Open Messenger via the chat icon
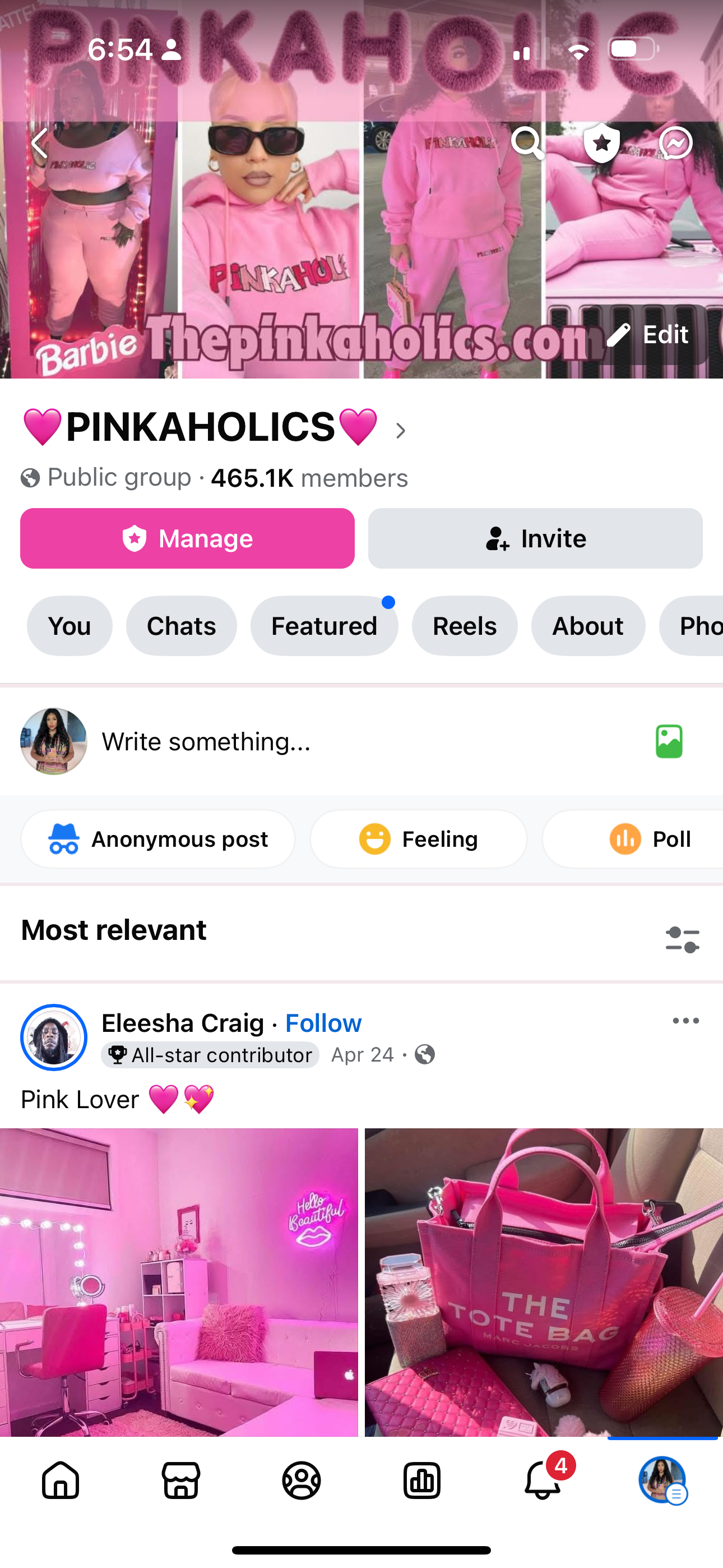Viewport: 723px width, 1568px height. [x=674, y=144]
